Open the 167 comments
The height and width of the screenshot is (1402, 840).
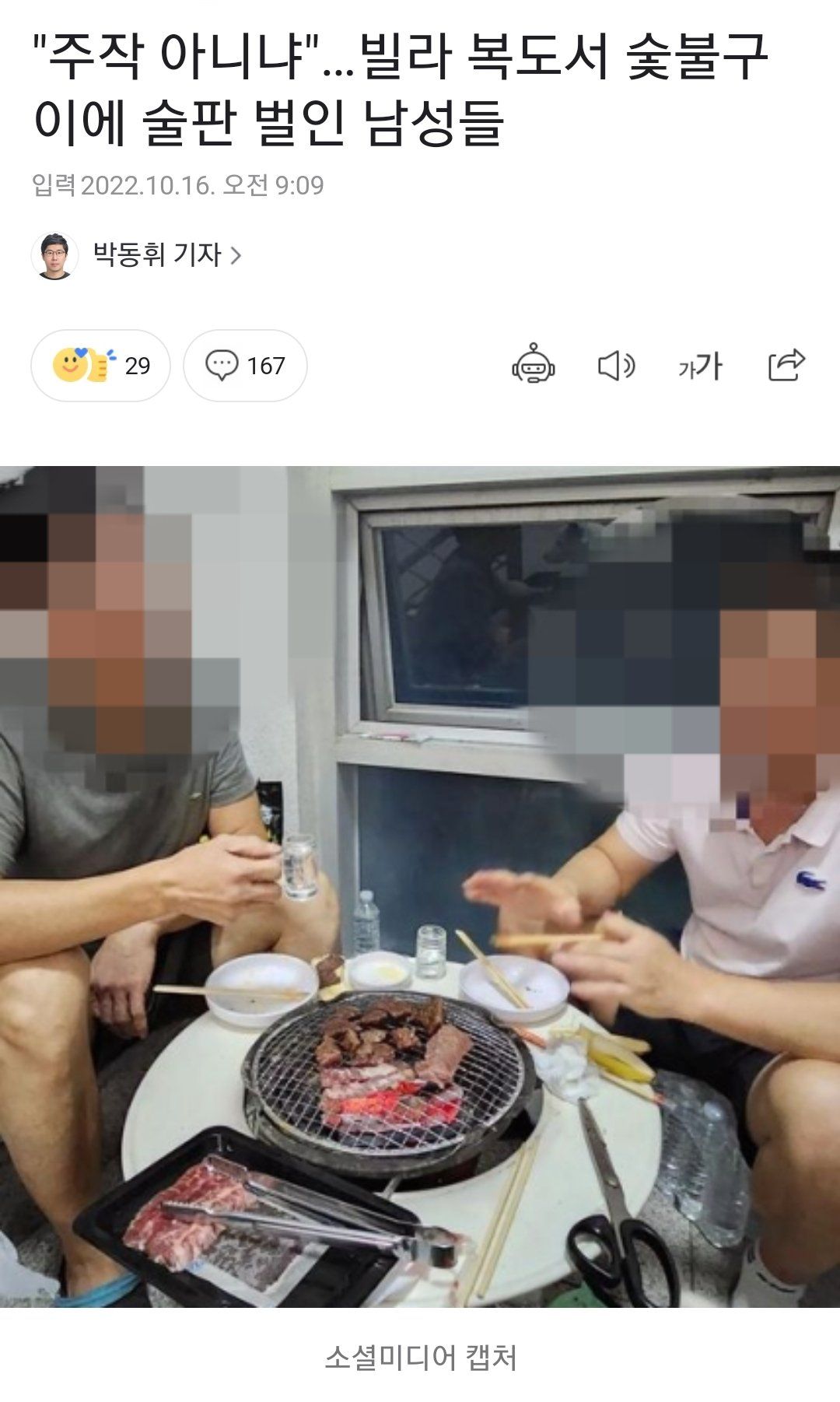tap(245, 366)
